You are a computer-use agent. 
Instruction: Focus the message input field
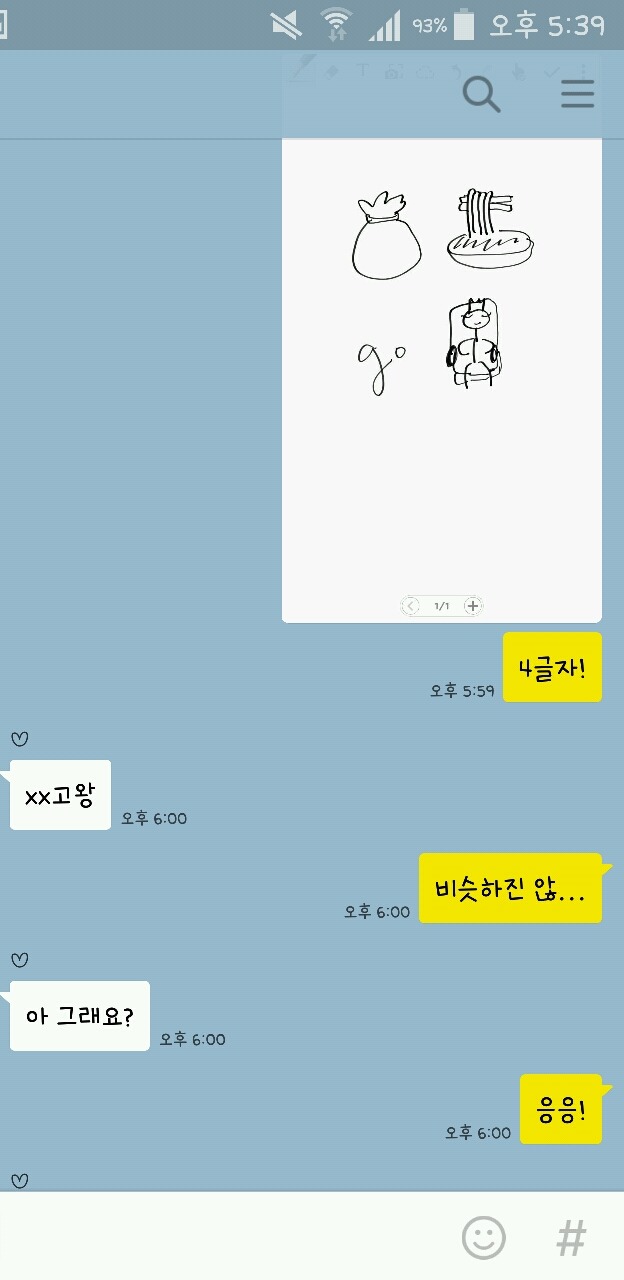click(220, 1238)
